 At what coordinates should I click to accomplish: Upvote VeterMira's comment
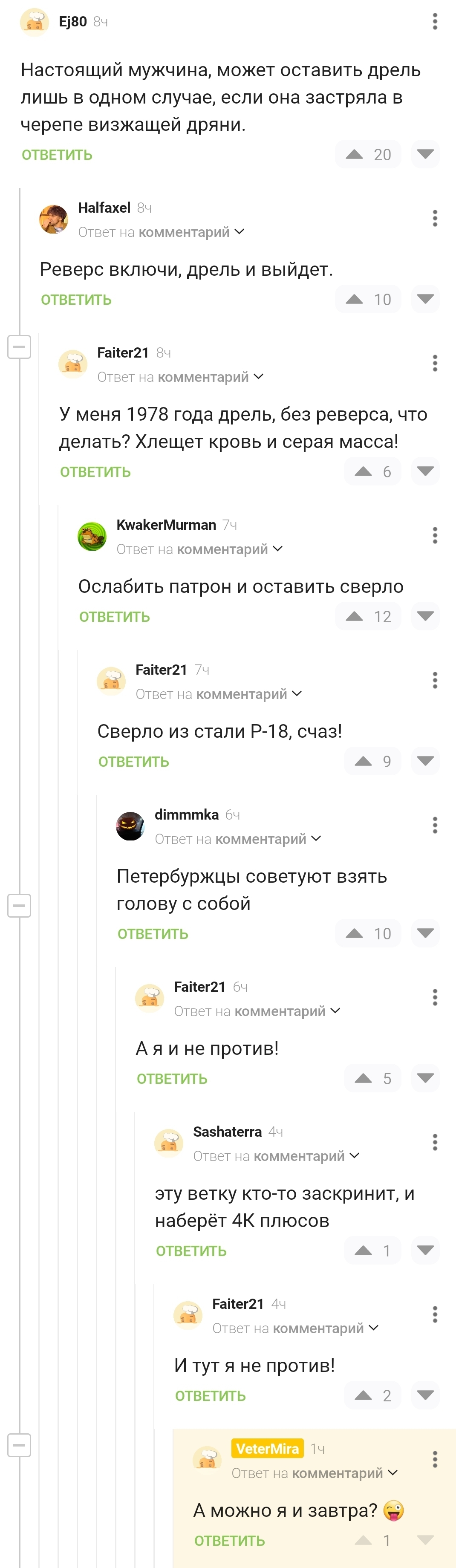tap(364, 1540)
